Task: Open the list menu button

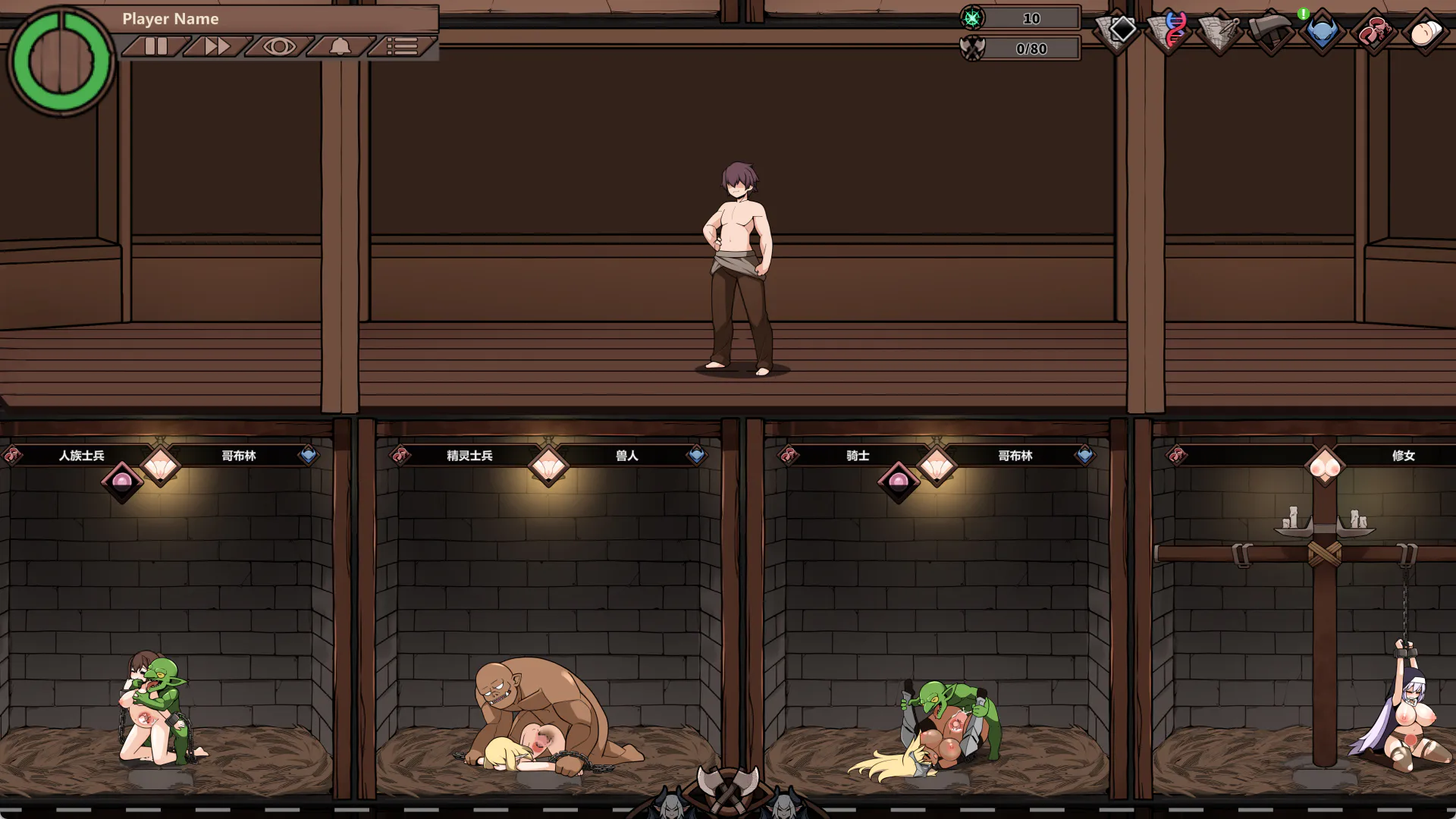Action: (402, 46)
